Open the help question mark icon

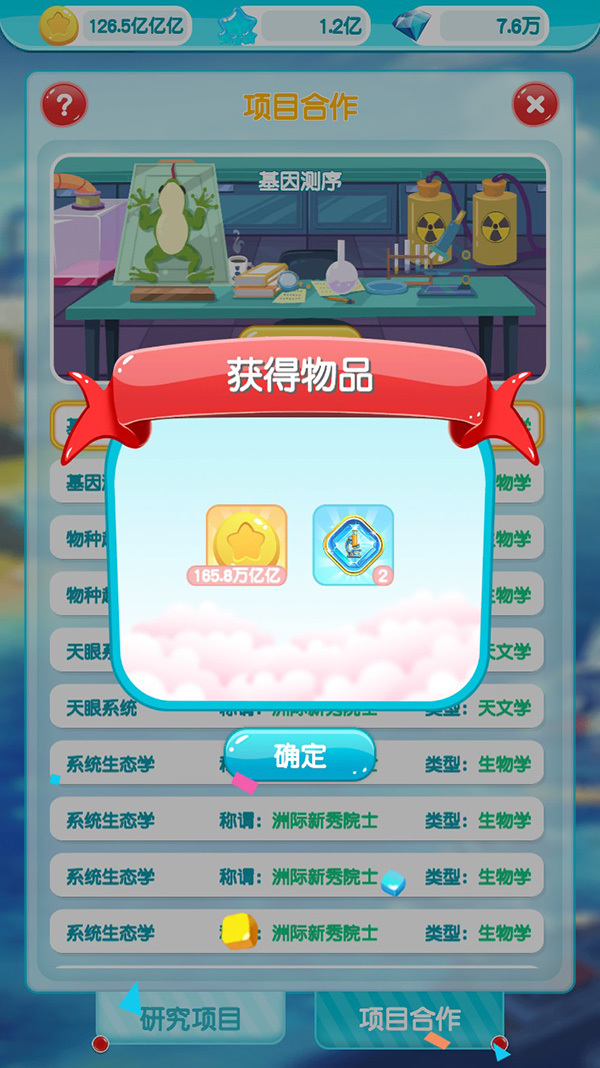(64, 104)
